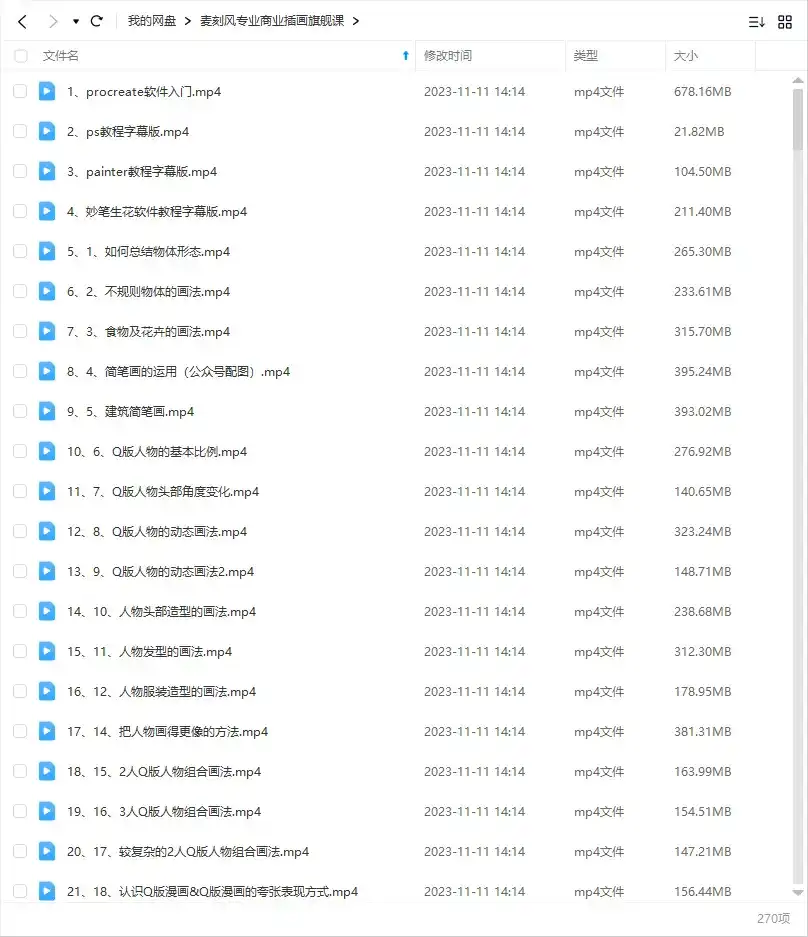Sort files by 大小 column

point(686,56)
